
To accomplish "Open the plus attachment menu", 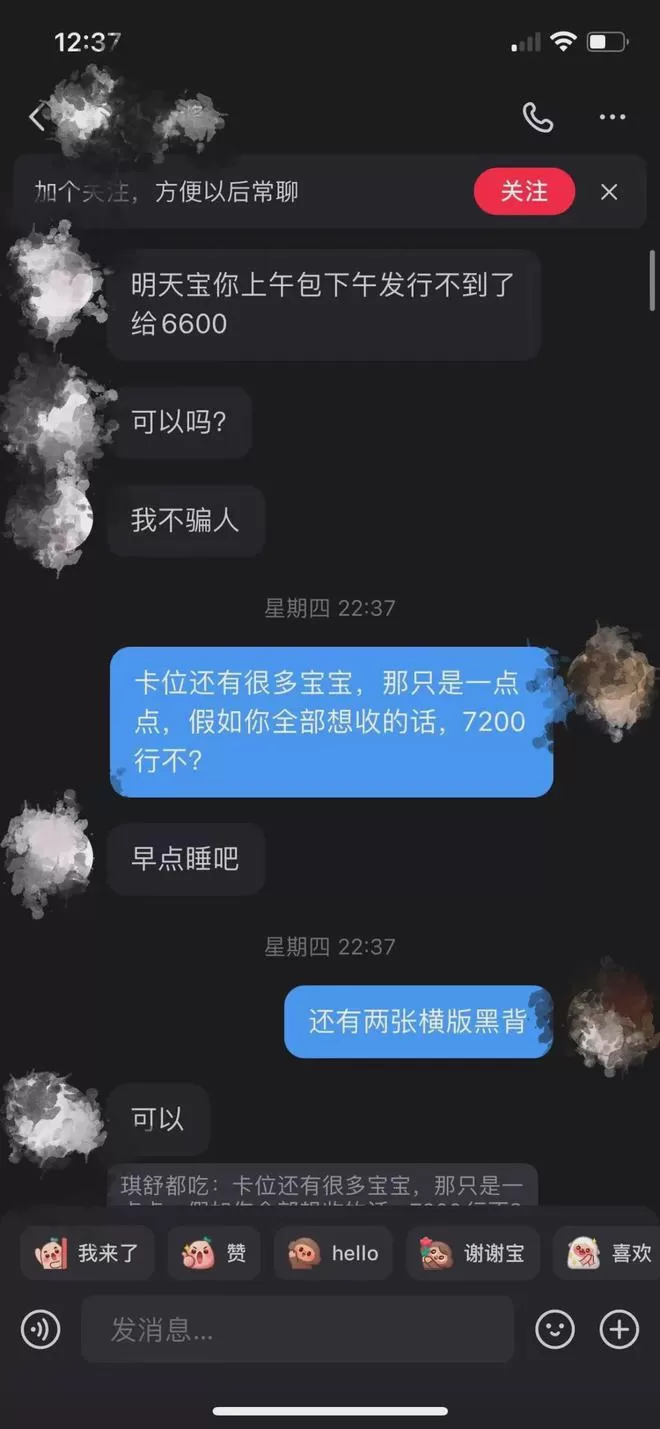I will click(x=619, y=1329).
